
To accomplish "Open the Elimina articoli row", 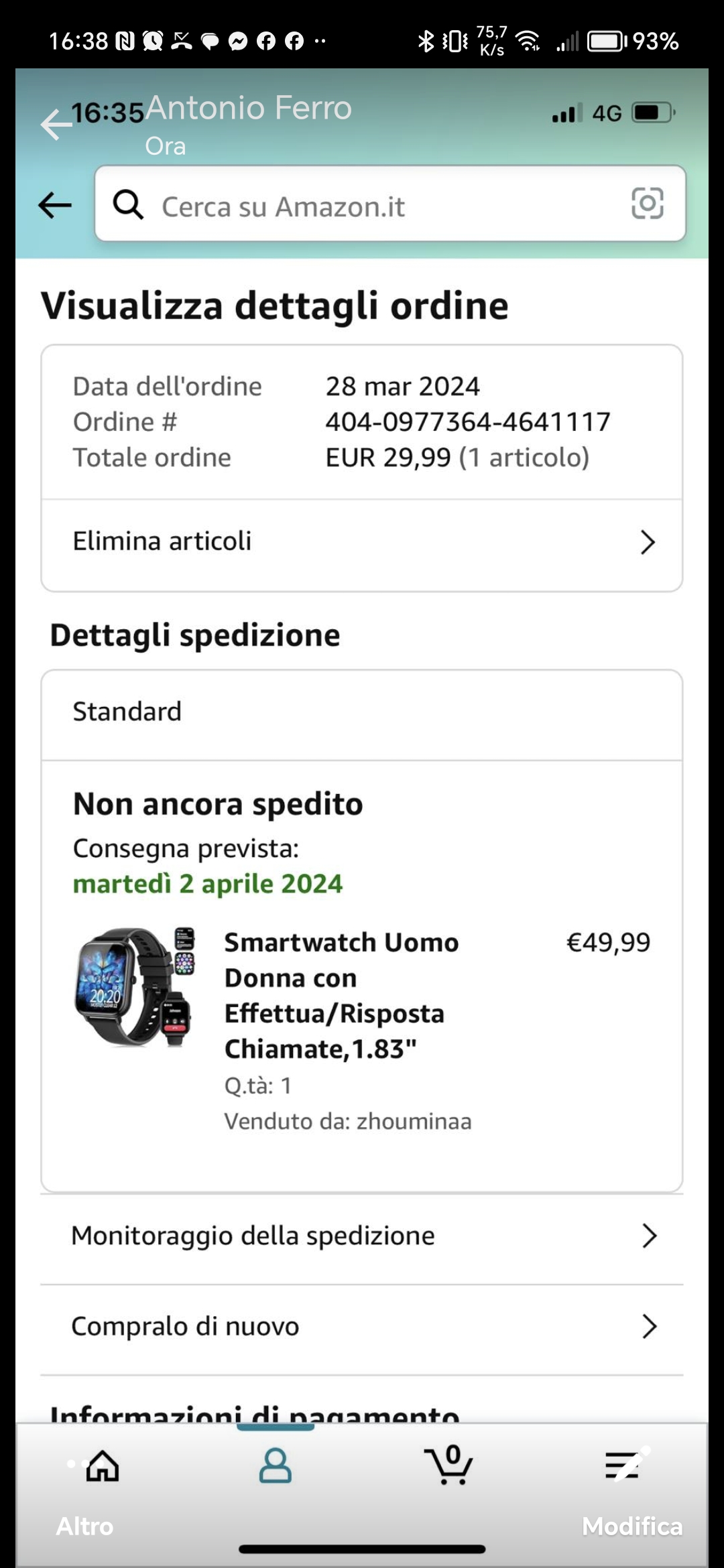I will [x=362, y=541].
